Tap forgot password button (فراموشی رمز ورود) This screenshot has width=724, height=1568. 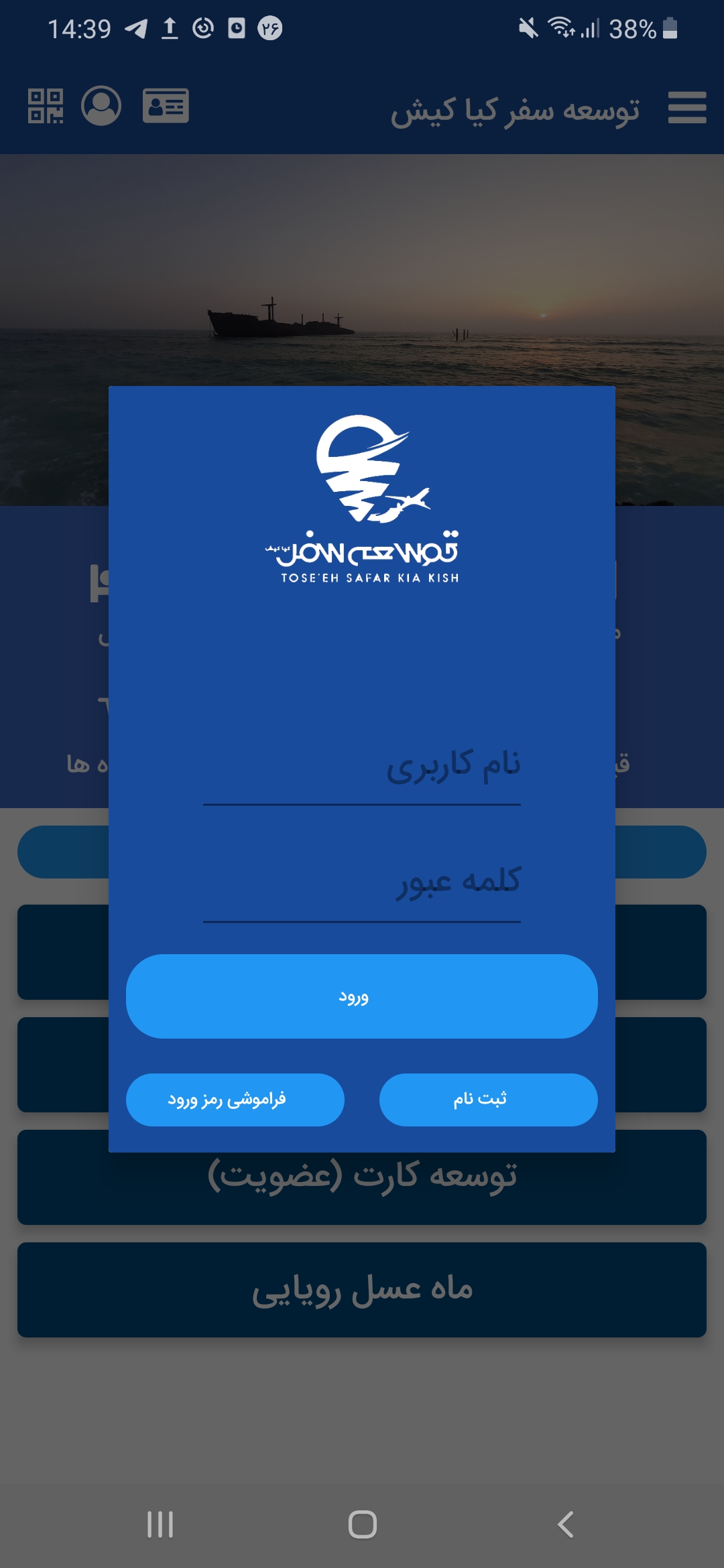[x=235, y=1100]
